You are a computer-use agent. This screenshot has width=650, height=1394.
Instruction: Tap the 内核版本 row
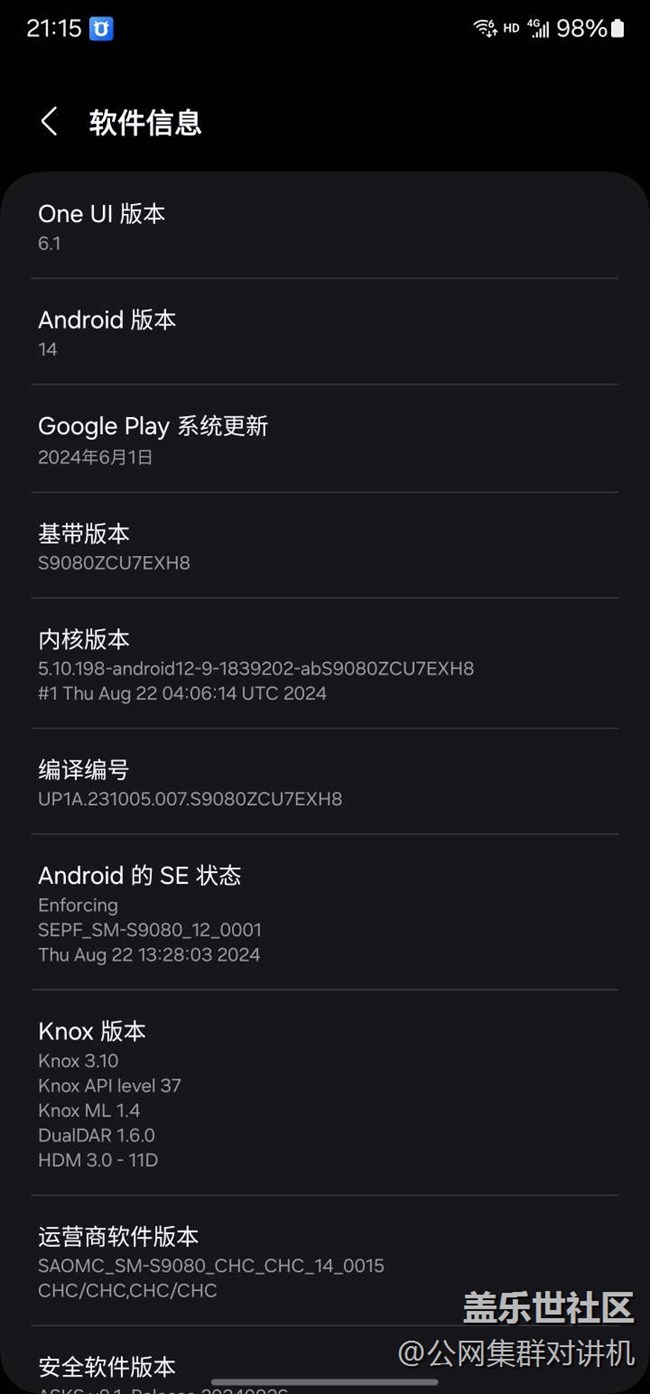point(325,664)
